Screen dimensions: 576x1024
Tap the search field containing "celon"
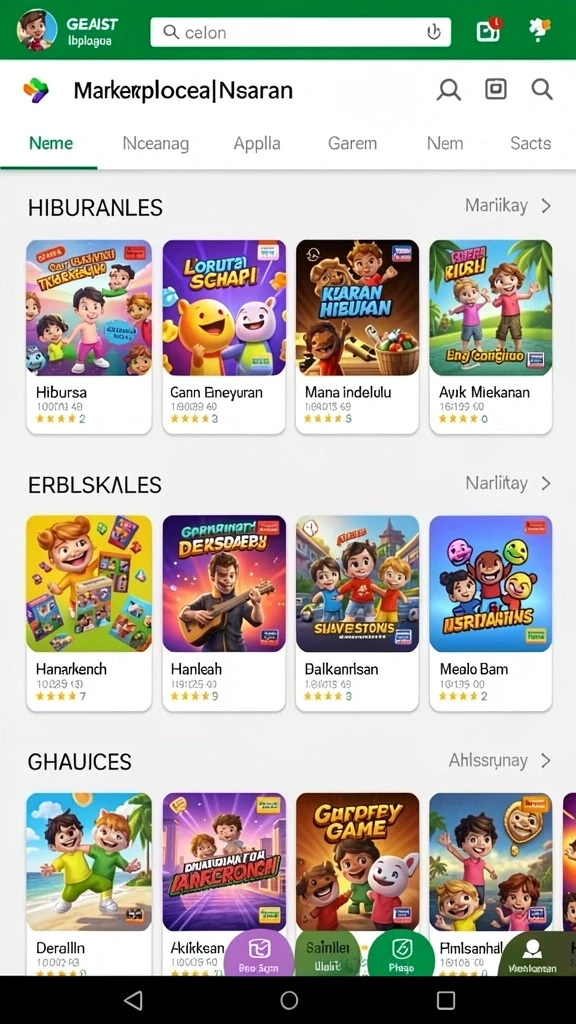(x=300, y=32)
